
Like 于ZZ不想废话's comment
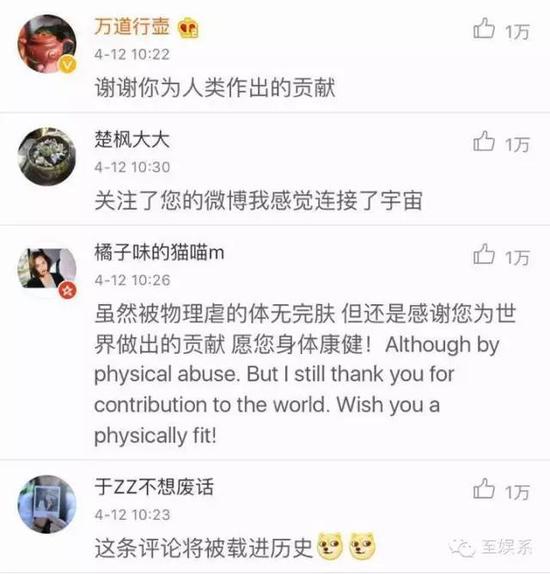click(x=484, y=488)
